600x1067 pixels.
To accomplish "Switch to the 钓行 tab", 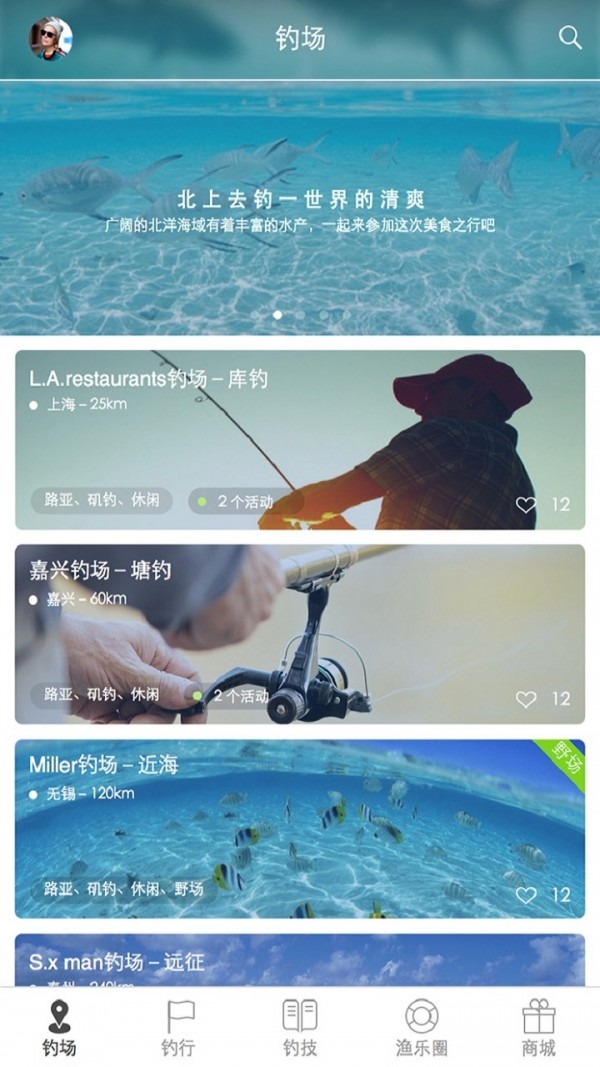I will tap(179, 1028).
